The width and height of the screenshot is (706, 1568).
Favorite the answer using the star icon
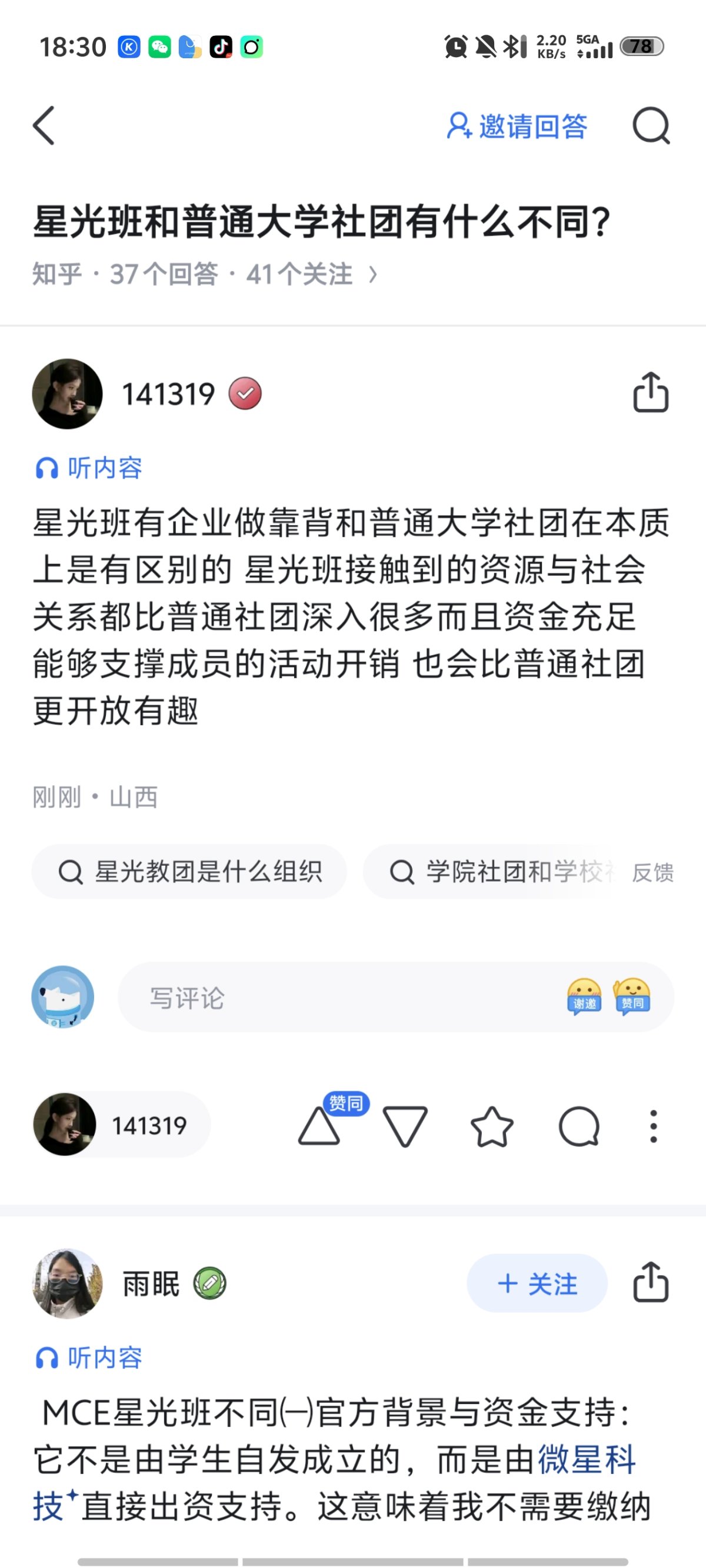[x=492, y=1126]
